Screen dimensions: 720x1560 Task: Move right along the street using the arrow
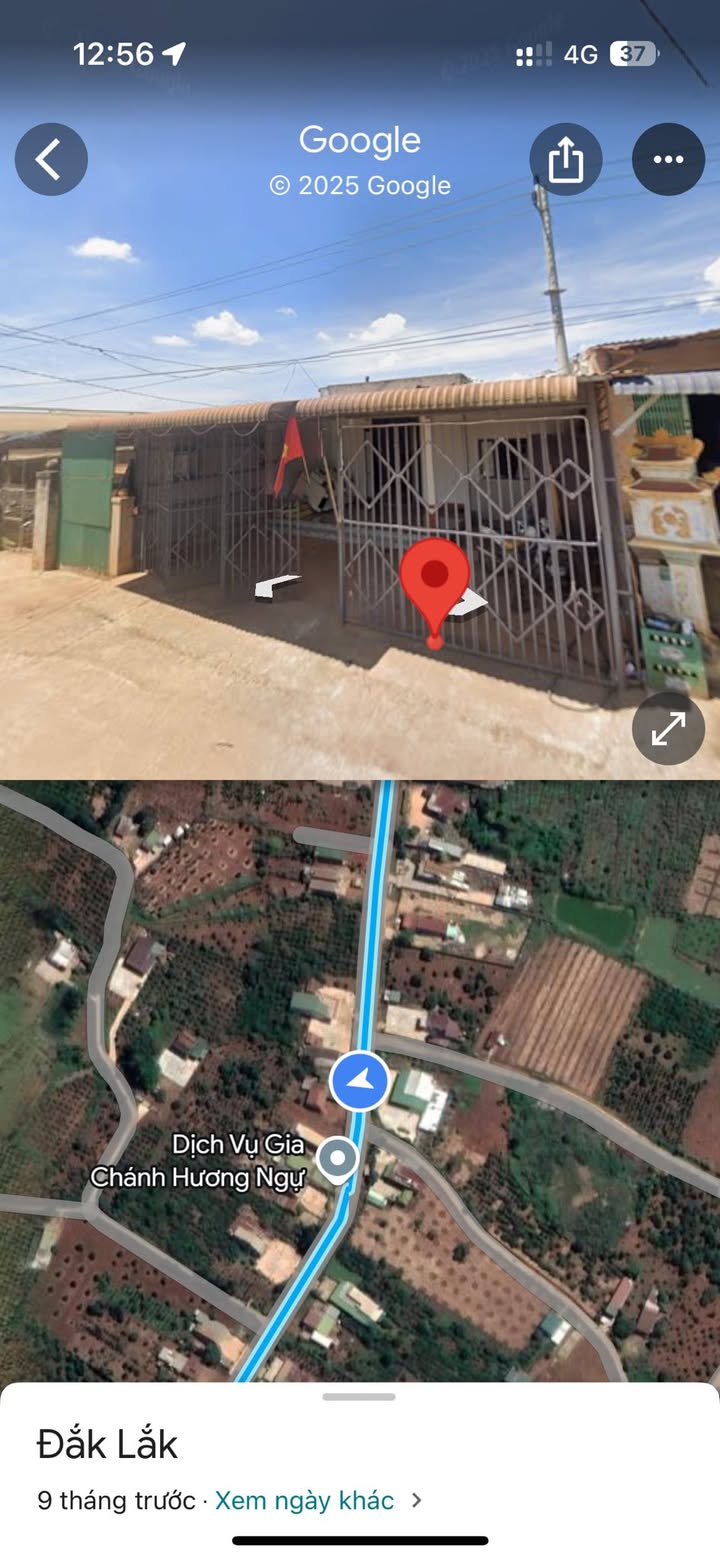point(470,601)
